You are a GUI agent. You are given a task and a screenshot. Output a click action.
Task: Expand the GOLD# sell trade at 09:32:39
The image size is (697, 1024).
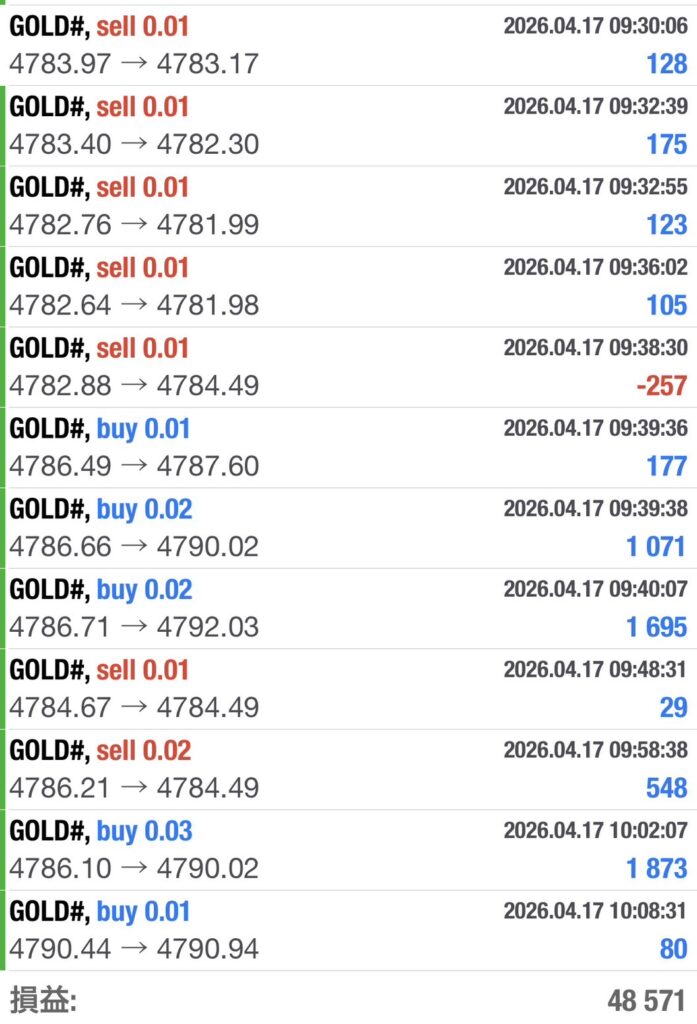[348, 126]
